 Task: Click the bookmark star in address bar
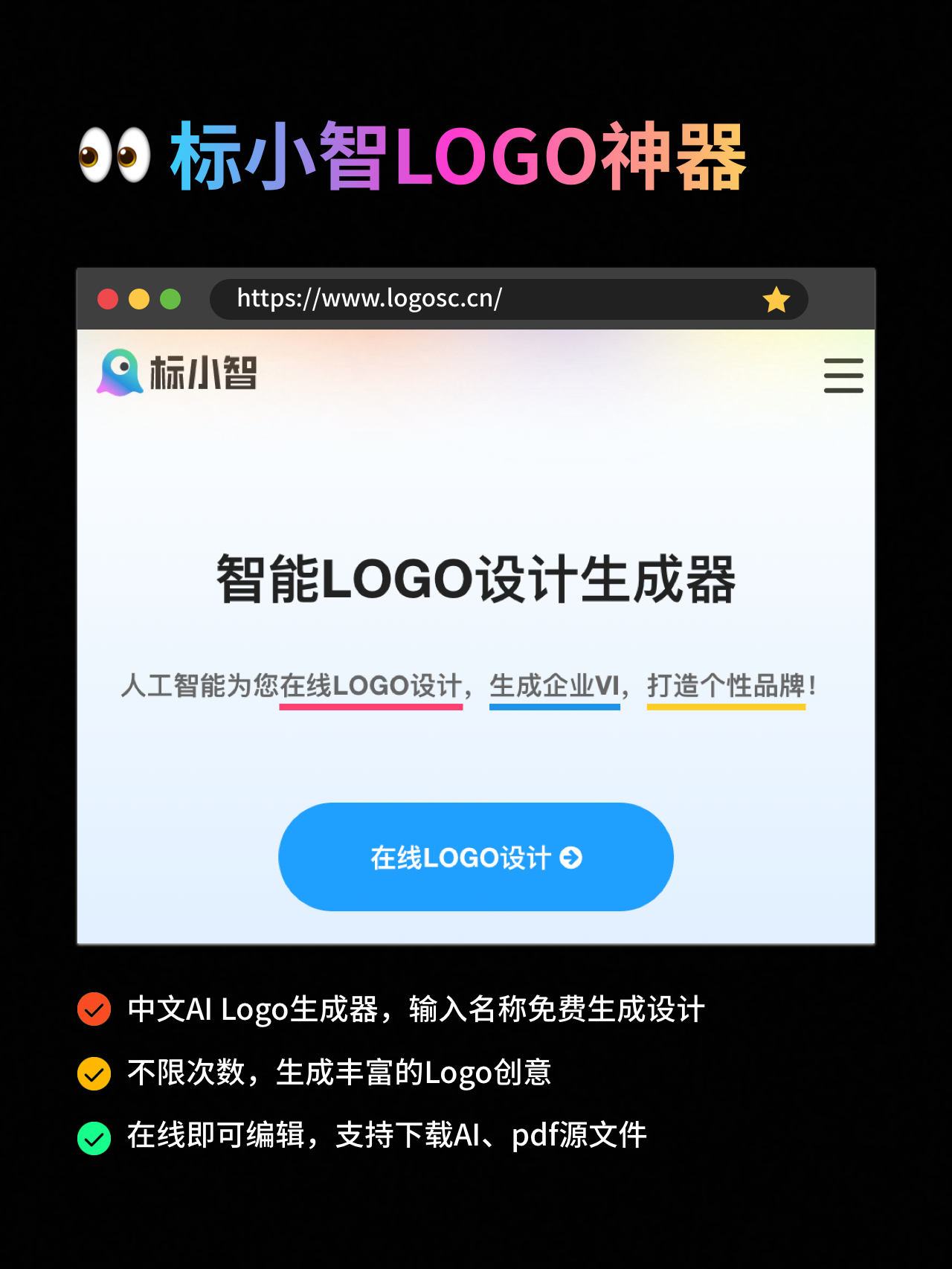coord(776,299)
